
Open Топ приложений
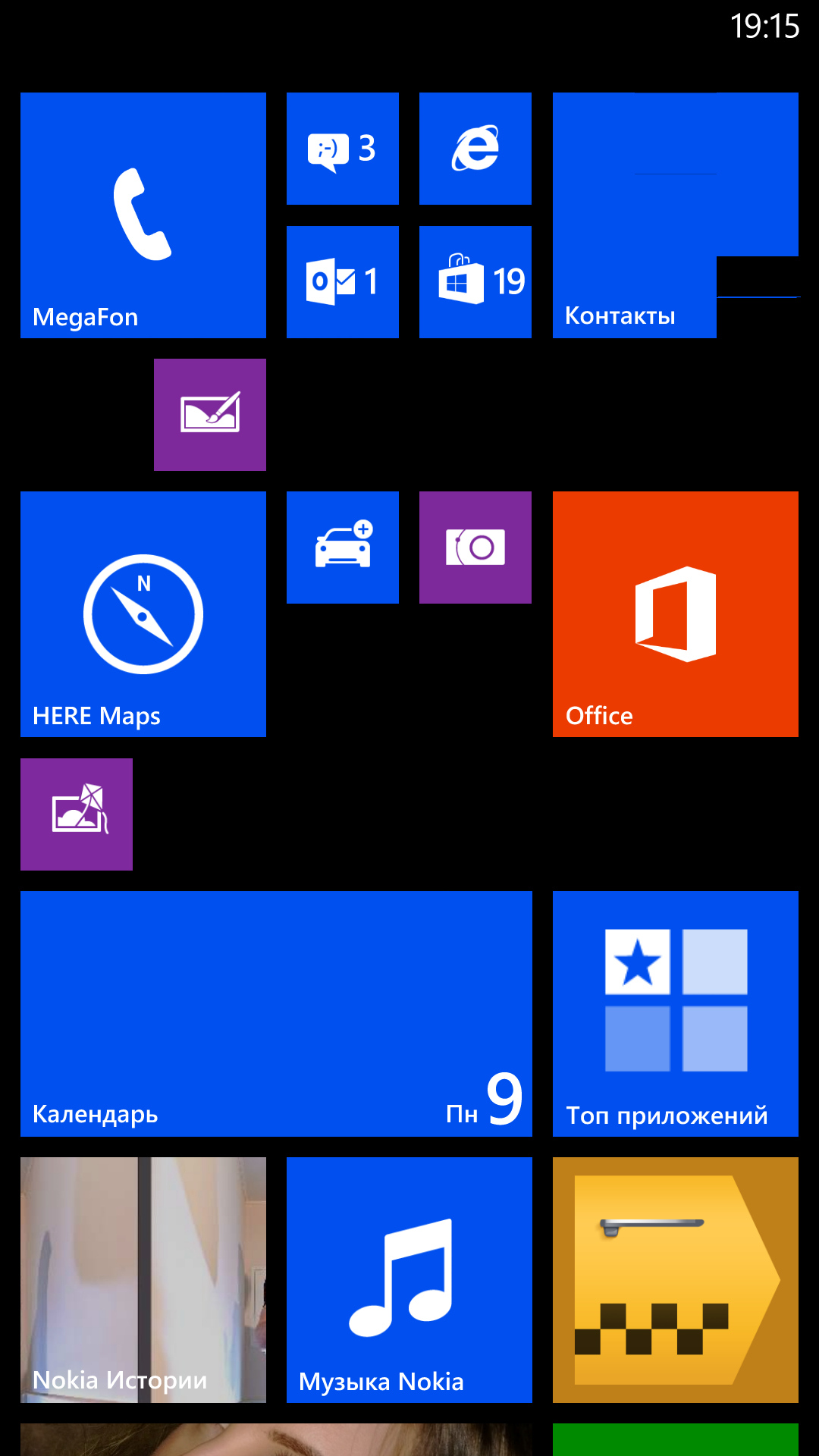676,1014
